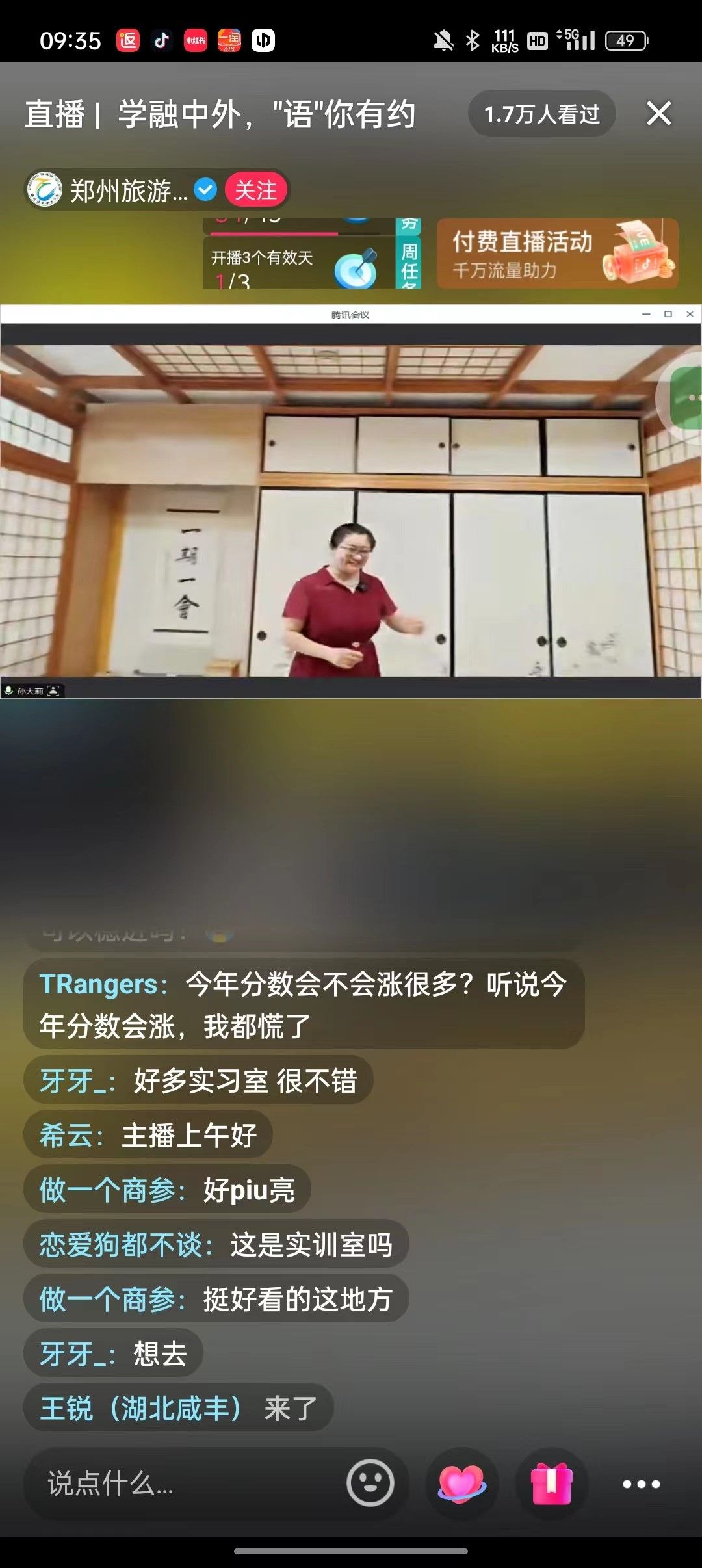Open the emoji picker
Viewport: 702px width, 1568px height.
[x=370, y=1483]
